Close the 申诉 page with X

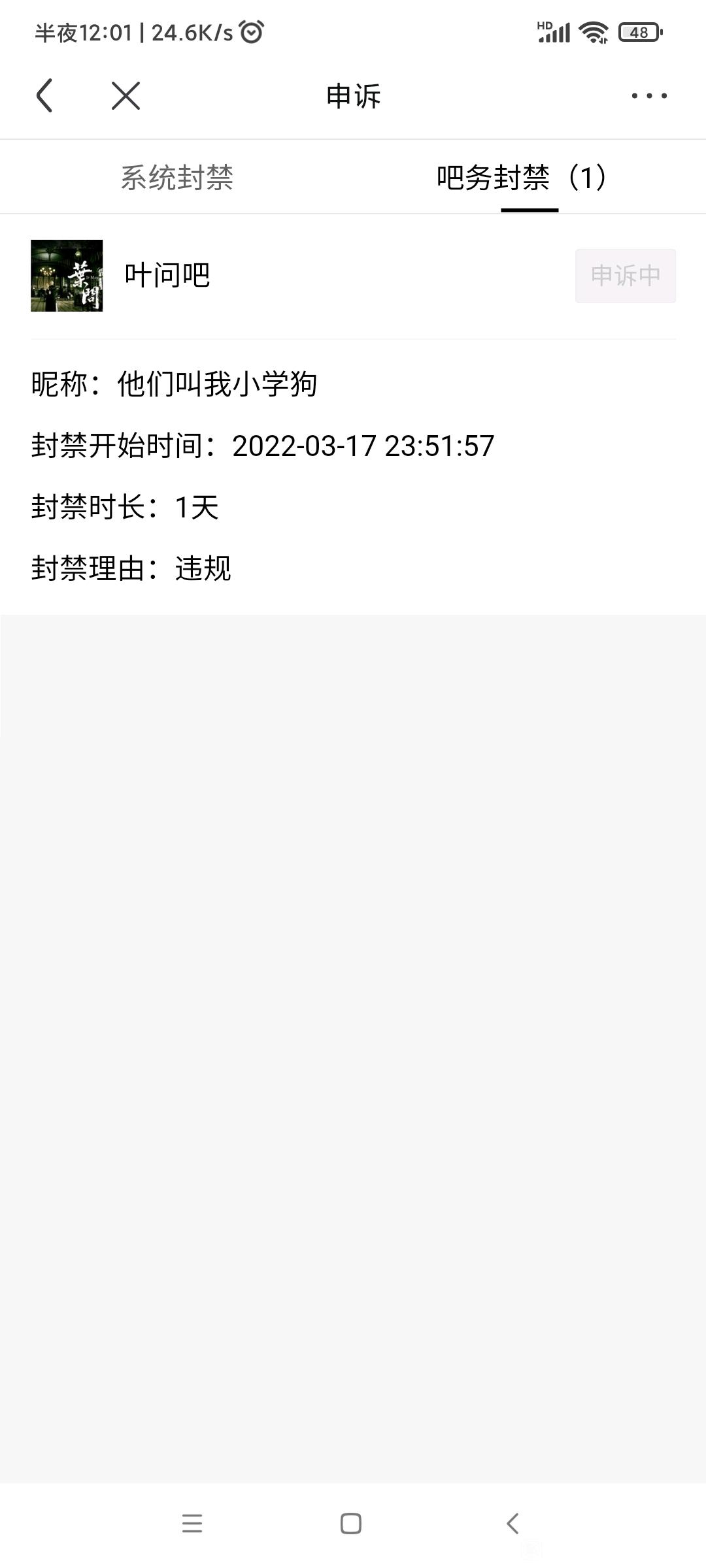(126, 96)
